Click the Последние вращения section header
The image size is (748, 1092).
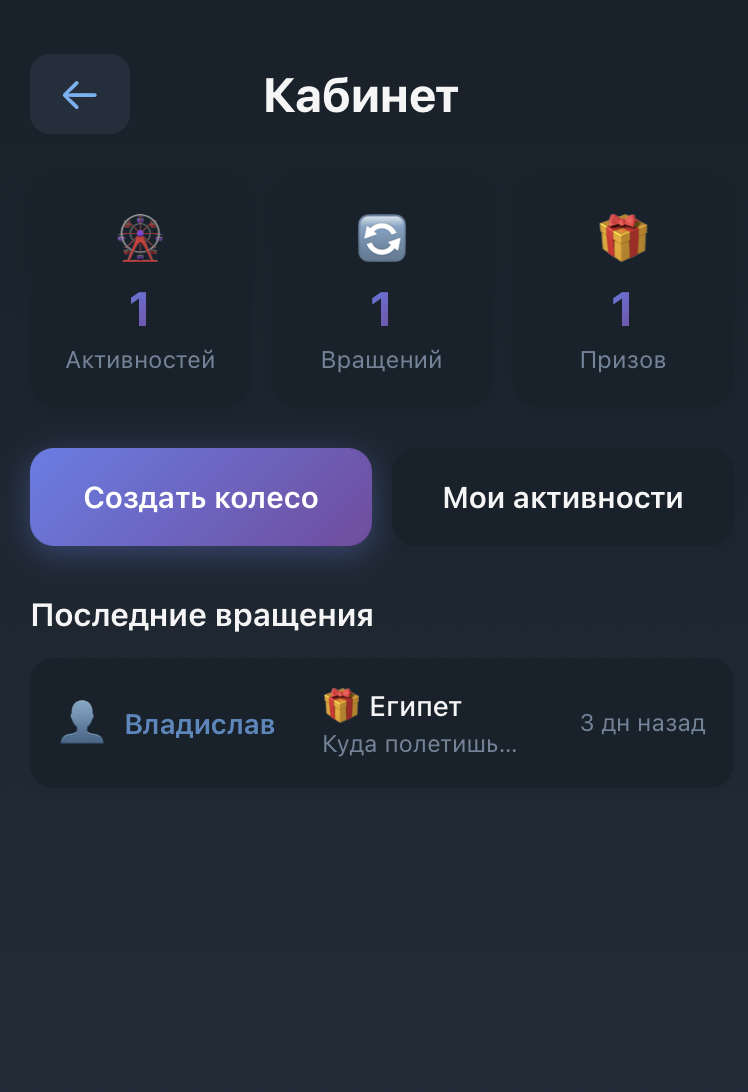tap(203, 615)
